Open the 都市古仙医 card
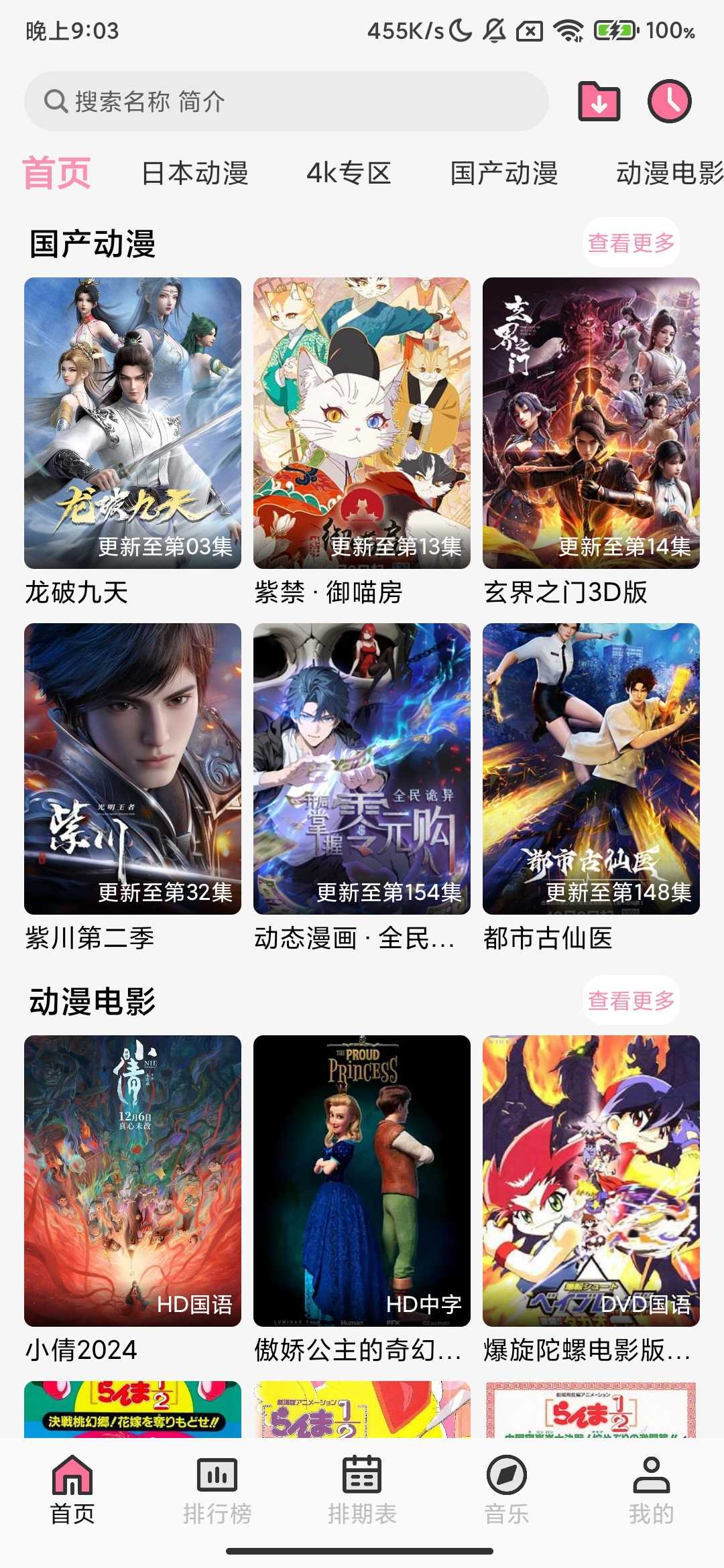The image size is (724, 1568). tap(591, 769)
